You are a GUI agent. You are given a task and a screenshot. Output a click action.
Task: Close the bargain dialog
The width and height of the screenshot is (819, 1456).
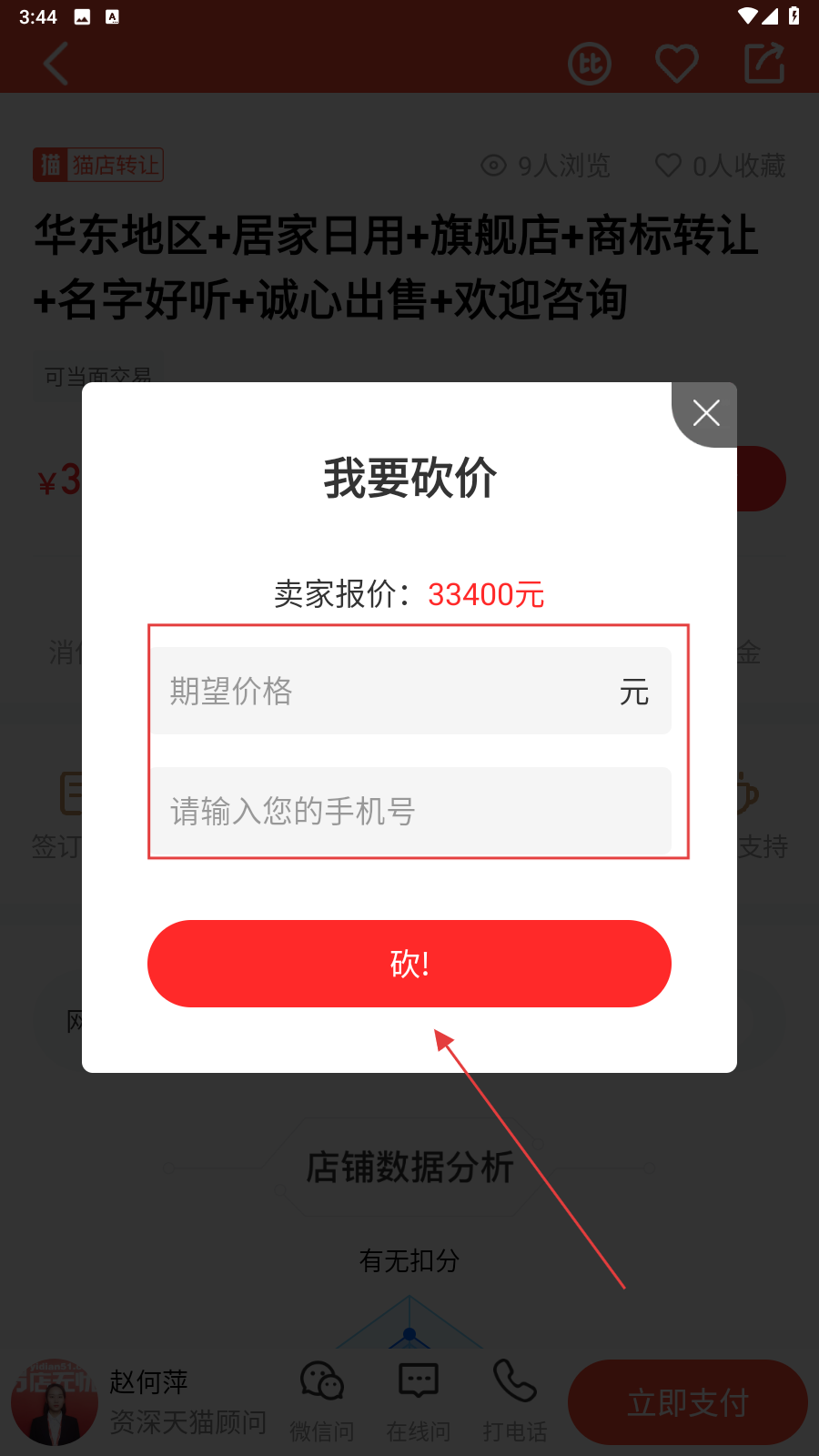(x=705, y=414)
